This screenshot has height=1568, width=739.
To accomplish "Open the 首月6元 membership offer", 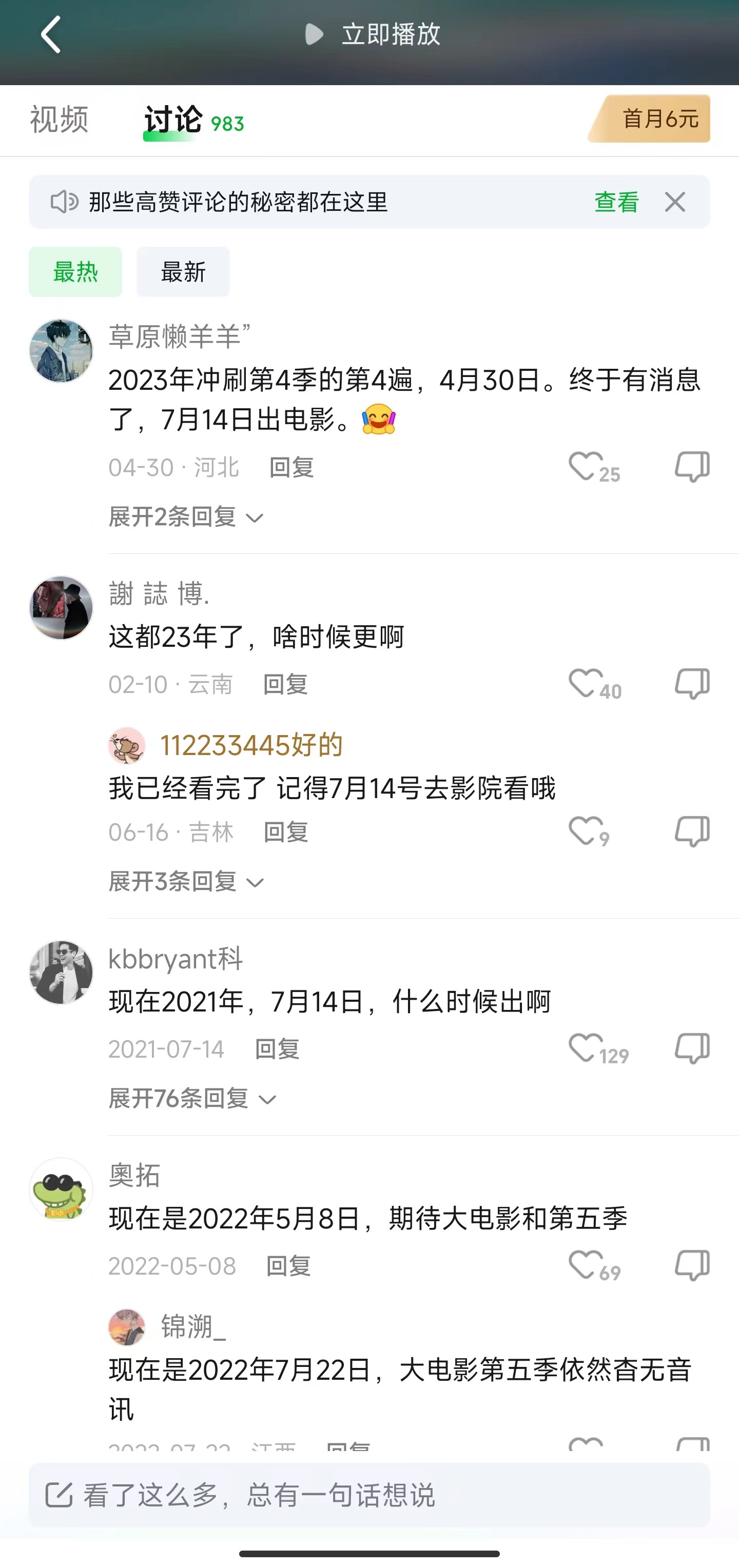I will [x=649, y=118].
